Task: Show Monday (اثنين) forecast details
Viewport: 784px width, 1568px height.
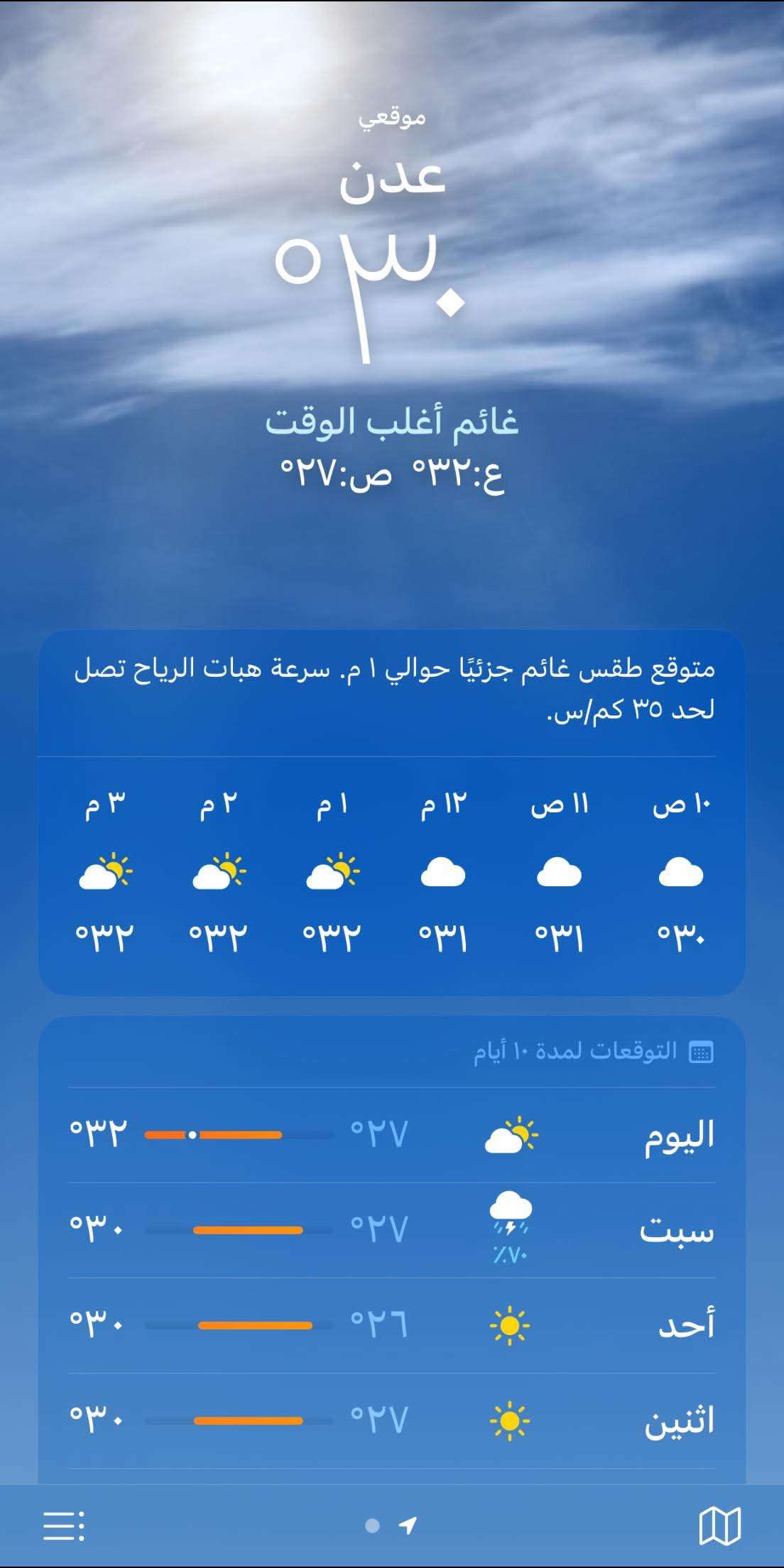Action: pos(392,1420)
